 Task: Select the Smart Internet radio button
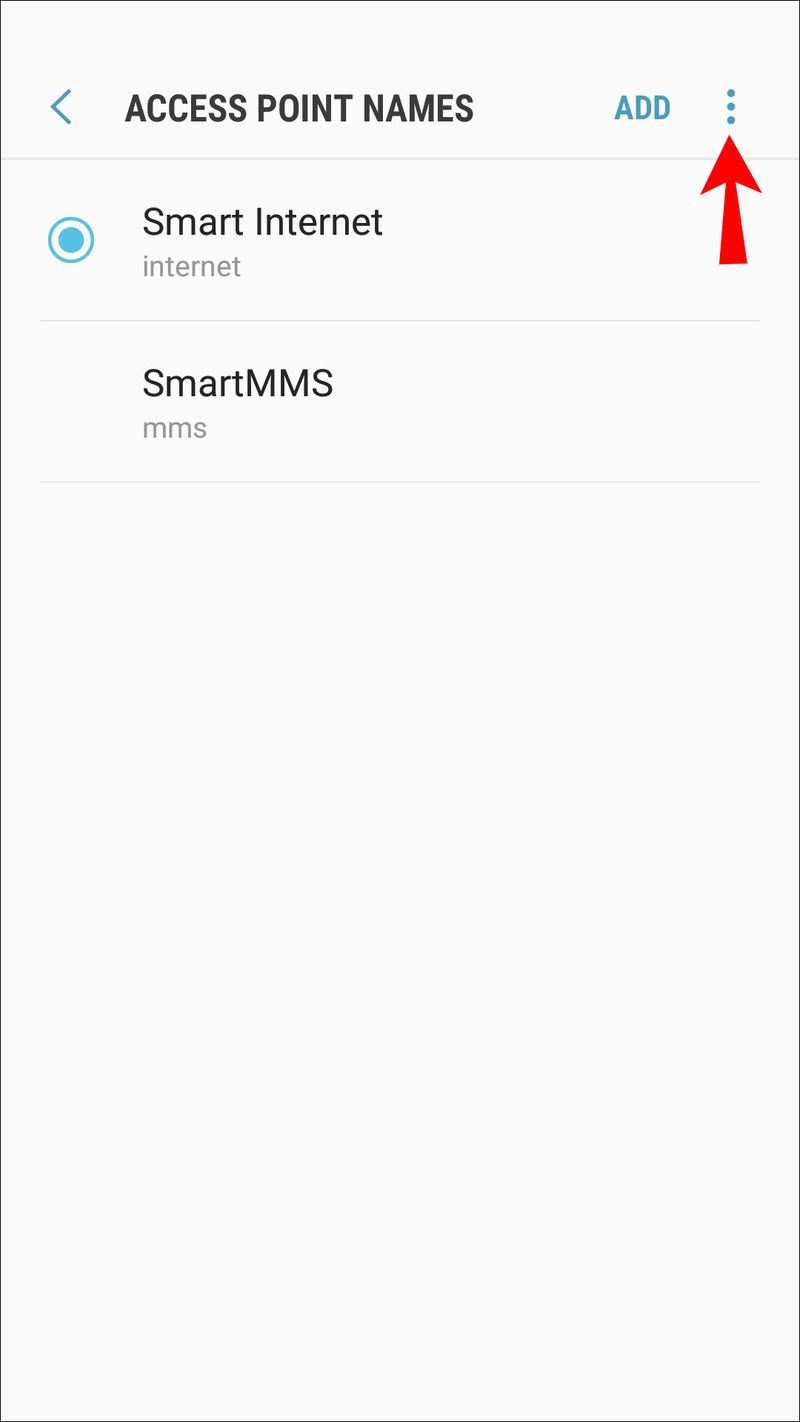tap(71, 240)
